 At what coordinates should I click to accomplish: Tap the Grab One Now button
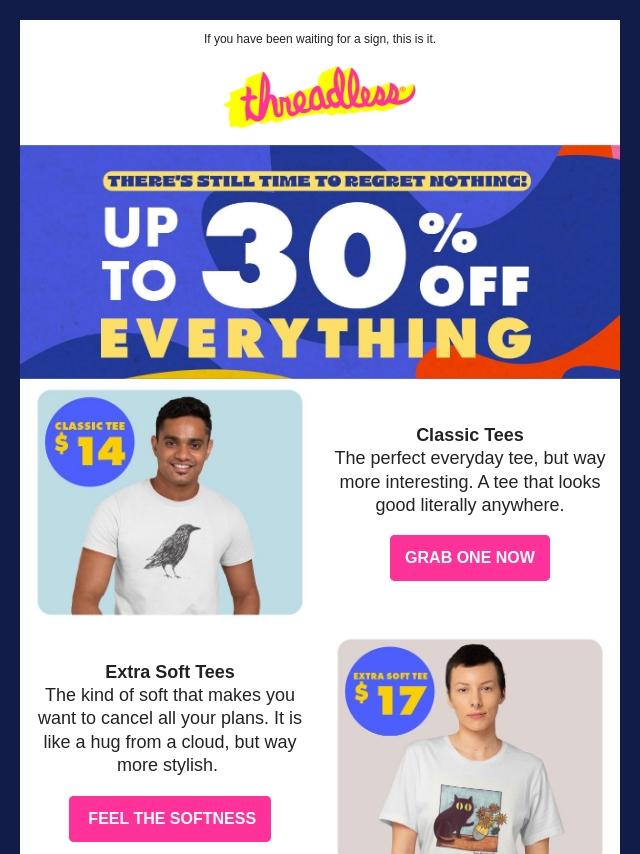[x=470, y=558]
